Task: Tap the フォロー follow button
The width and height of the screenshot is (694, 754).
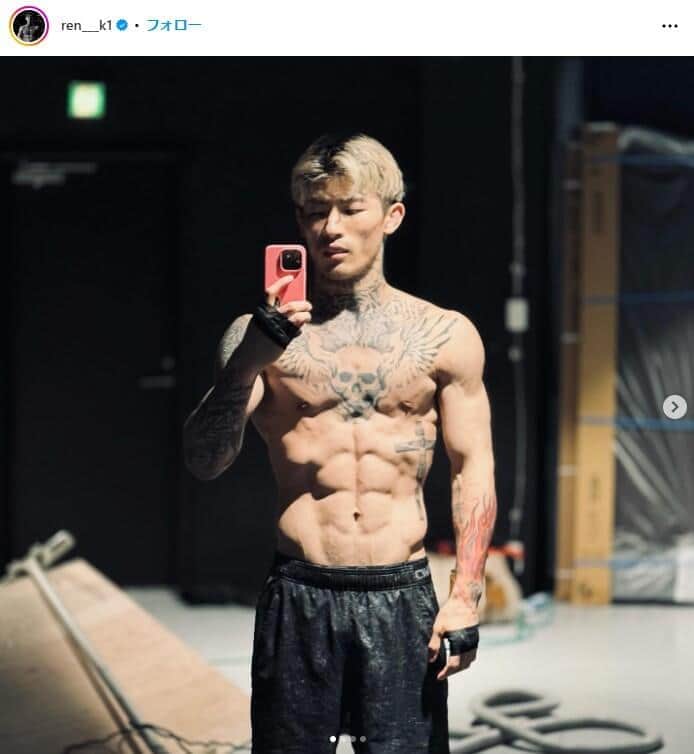Action: click(x=173, y=25)
